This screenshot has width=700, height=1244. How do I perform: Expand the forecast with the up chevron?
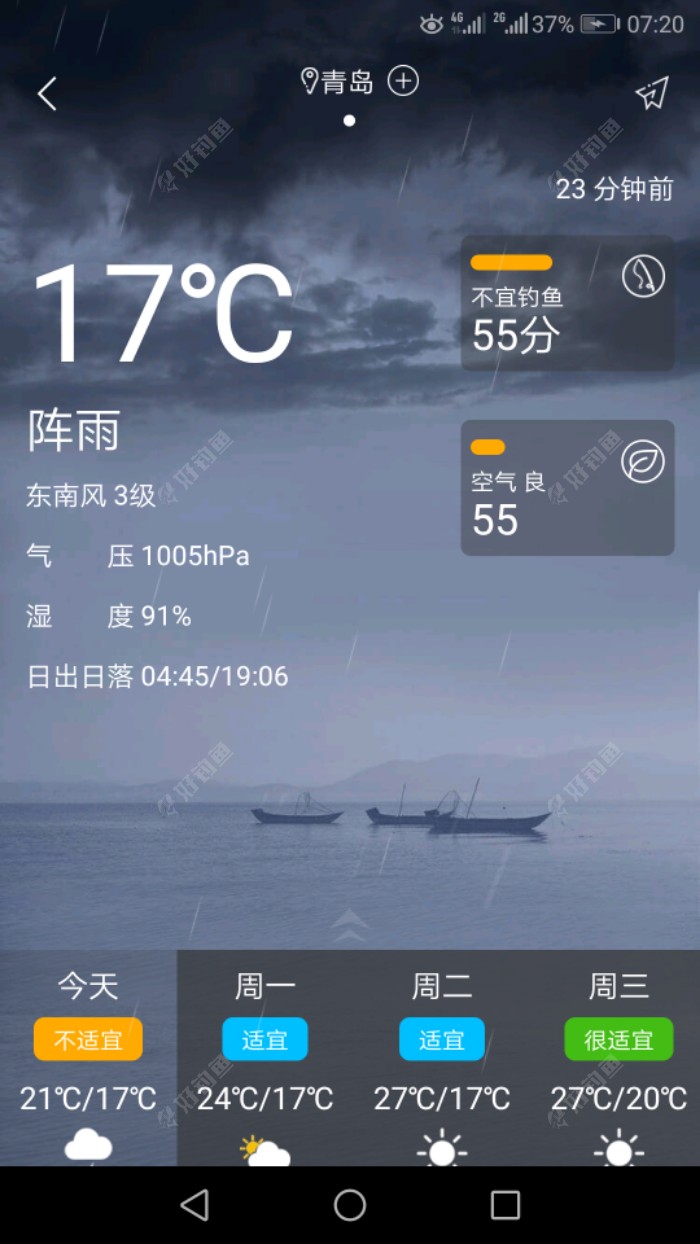[350, 925]
